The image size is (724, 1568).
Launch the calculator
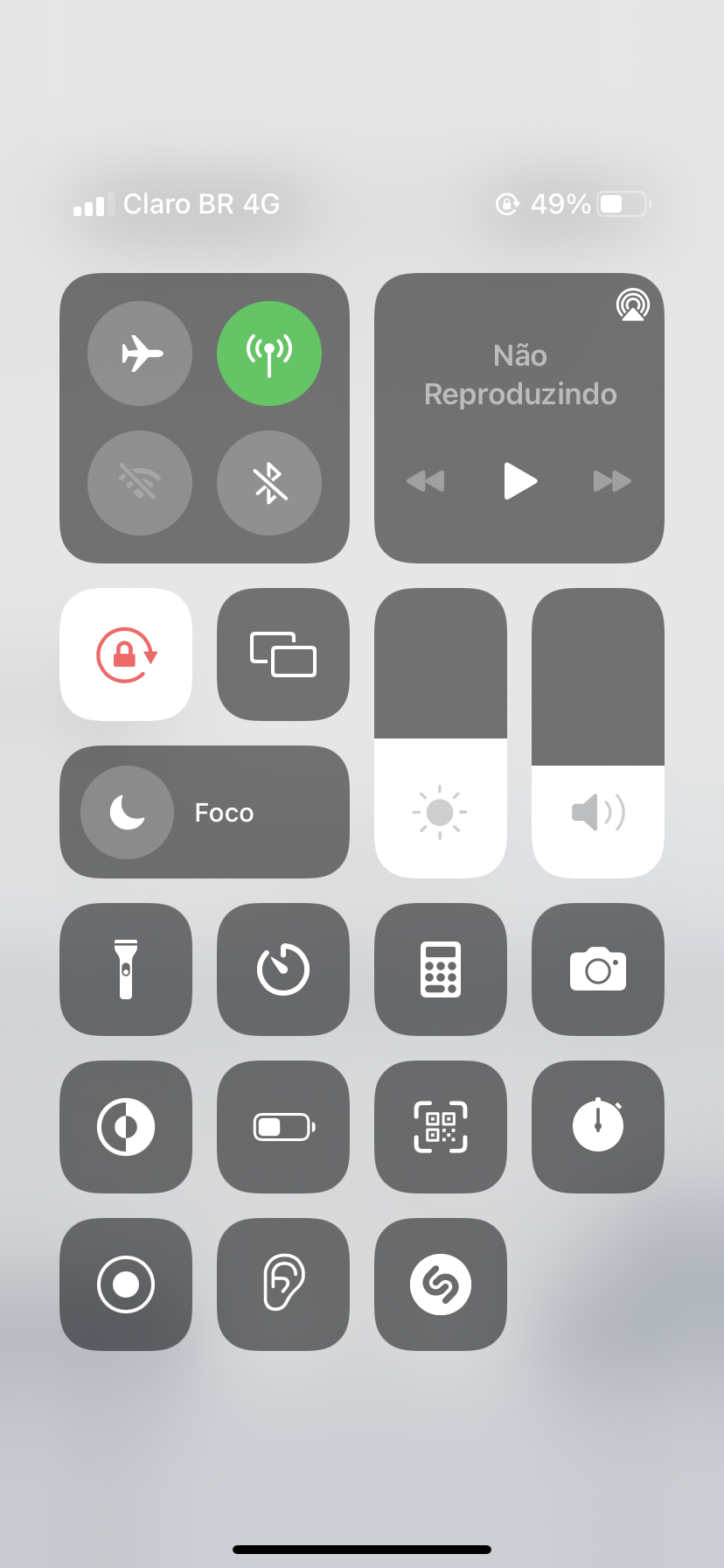pyautogui.click(x=441, y=969)
